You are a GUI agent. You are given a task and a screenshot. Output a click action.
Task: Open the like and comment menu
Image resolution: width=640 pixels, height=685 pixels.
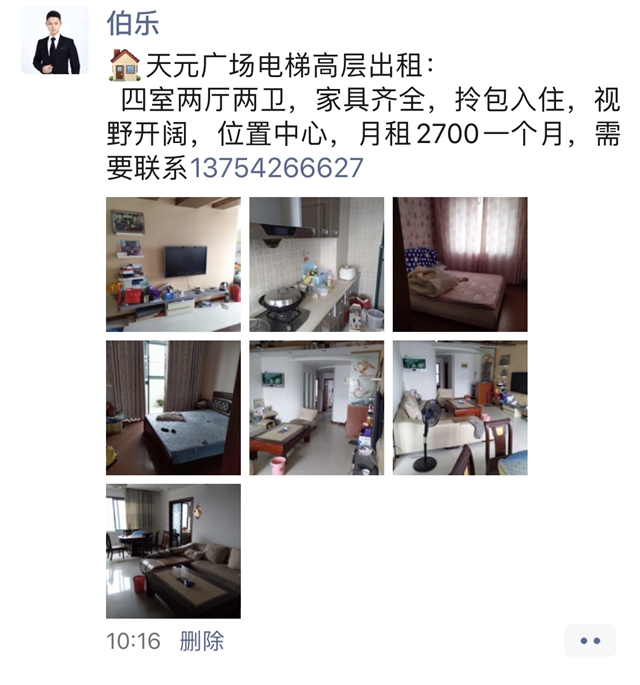point(589,641)
